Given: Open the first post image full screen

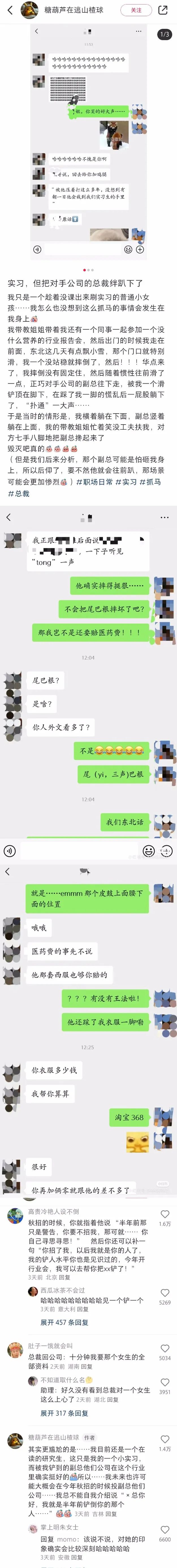Looking at the screenshot, I should [89, 140].
